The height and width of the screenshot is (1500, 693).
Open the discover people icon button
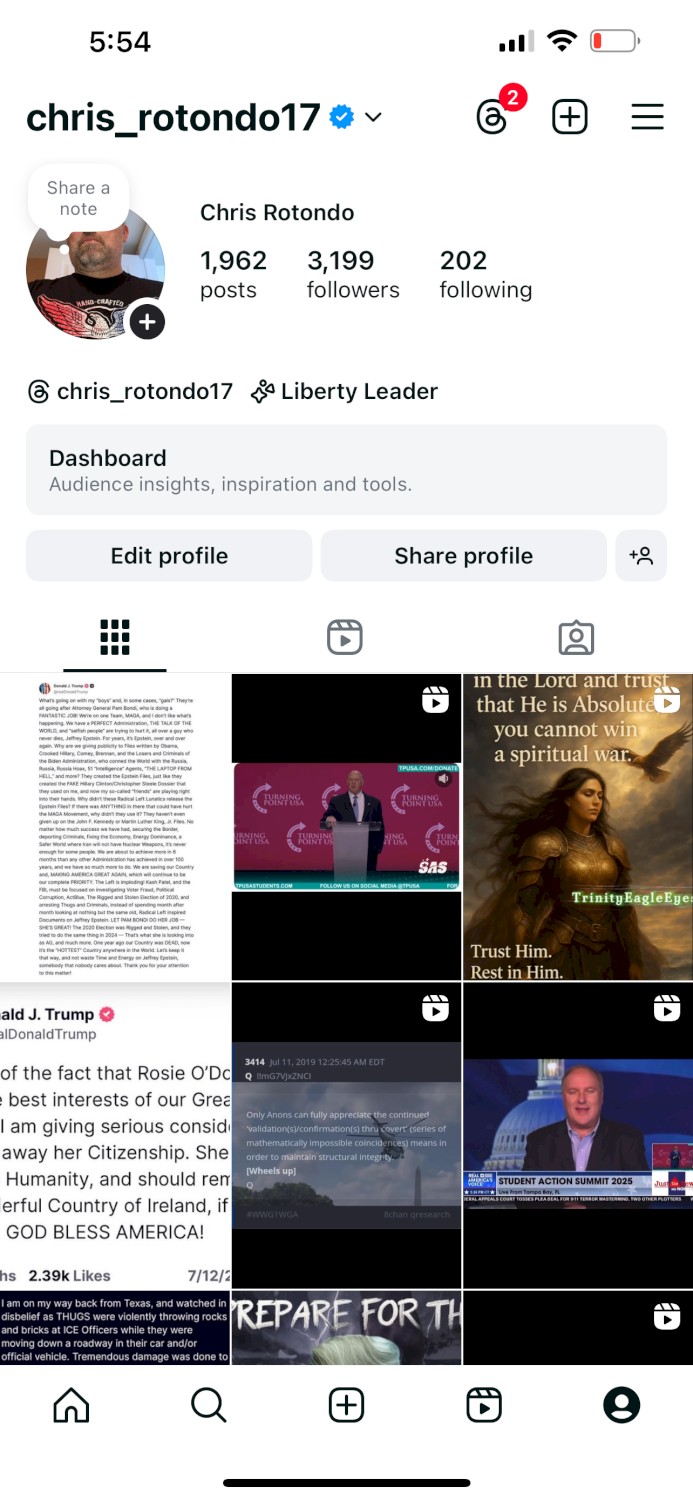(x=641, y=556)
